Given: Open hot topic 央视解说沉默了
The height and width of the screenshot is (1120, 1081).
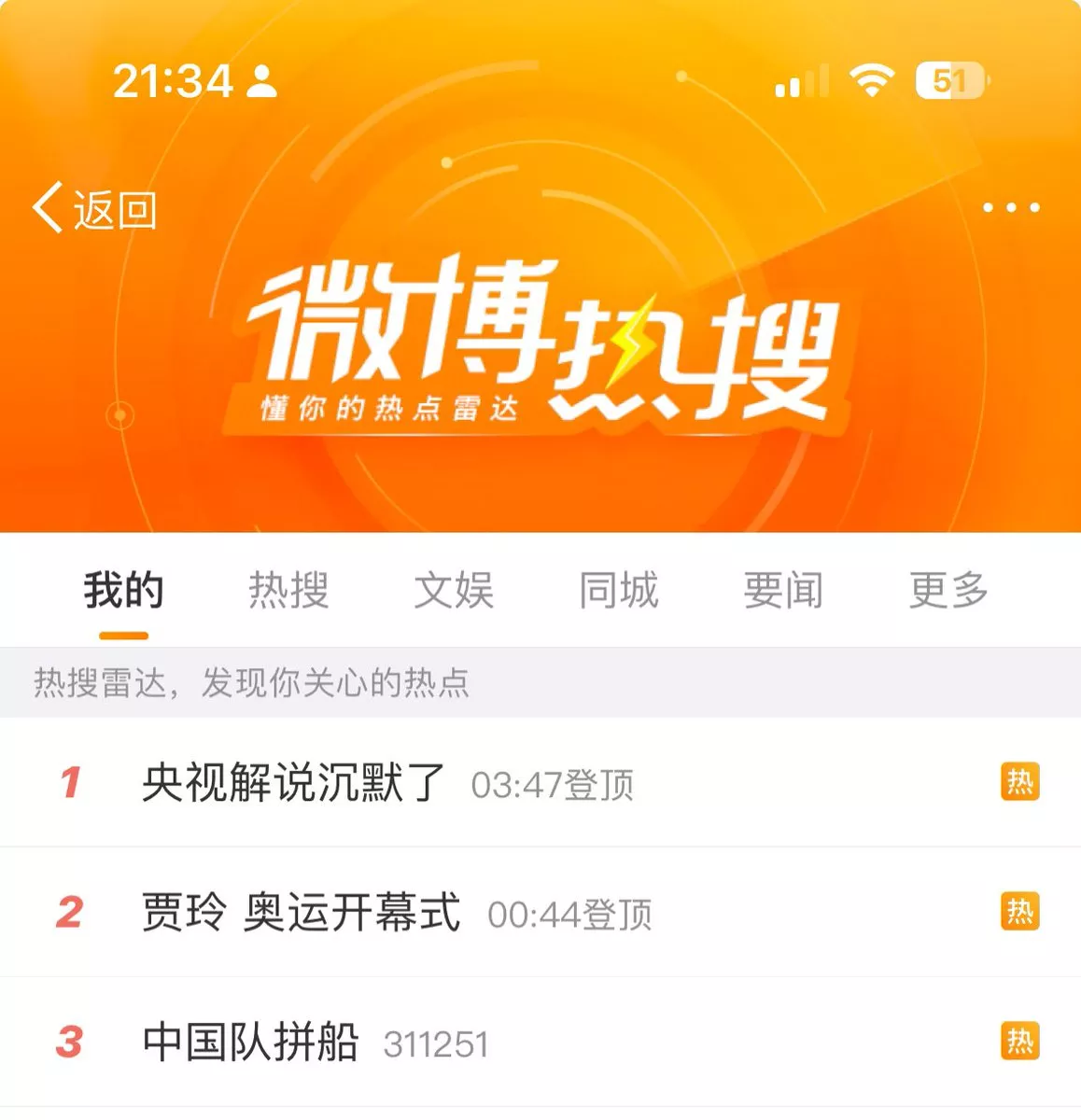Looking at the screenshot, I should tap(293, 782).
